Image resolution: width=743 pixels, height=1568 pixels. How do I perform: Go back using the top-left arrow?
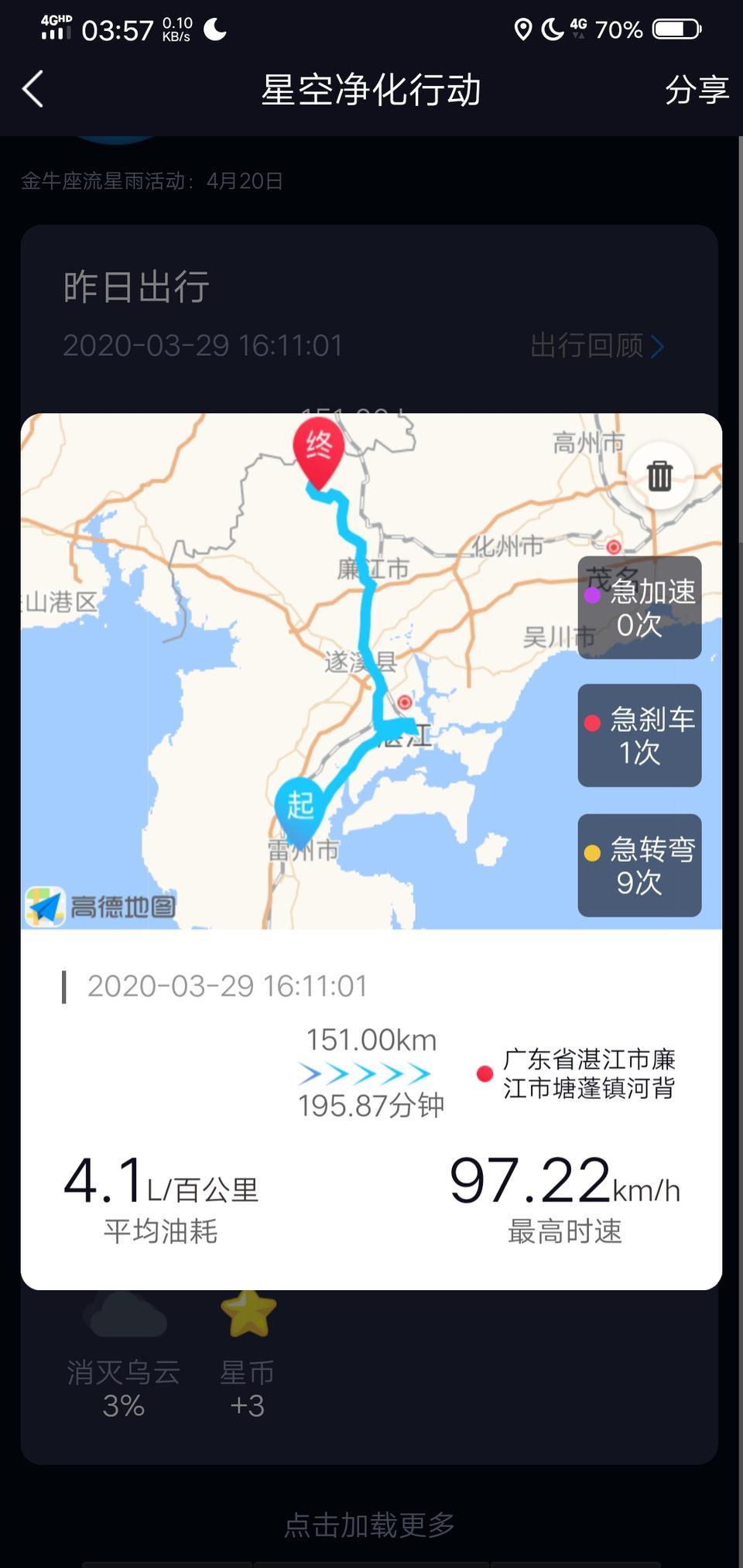pos(33,89)
